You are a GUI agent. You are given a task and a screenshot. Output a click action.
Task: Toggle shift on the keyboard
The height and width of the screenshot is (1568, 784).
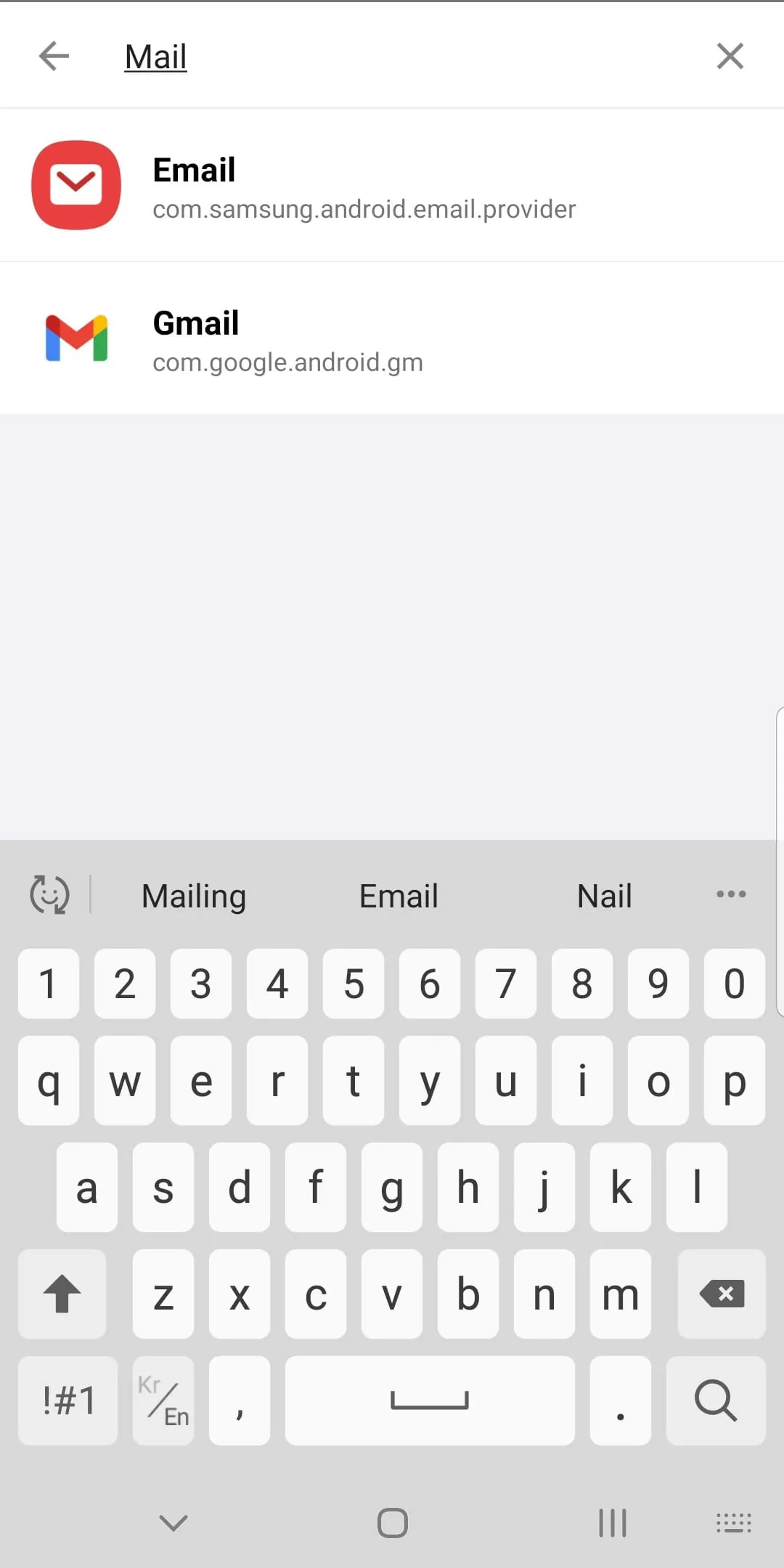coord(62,1295)
